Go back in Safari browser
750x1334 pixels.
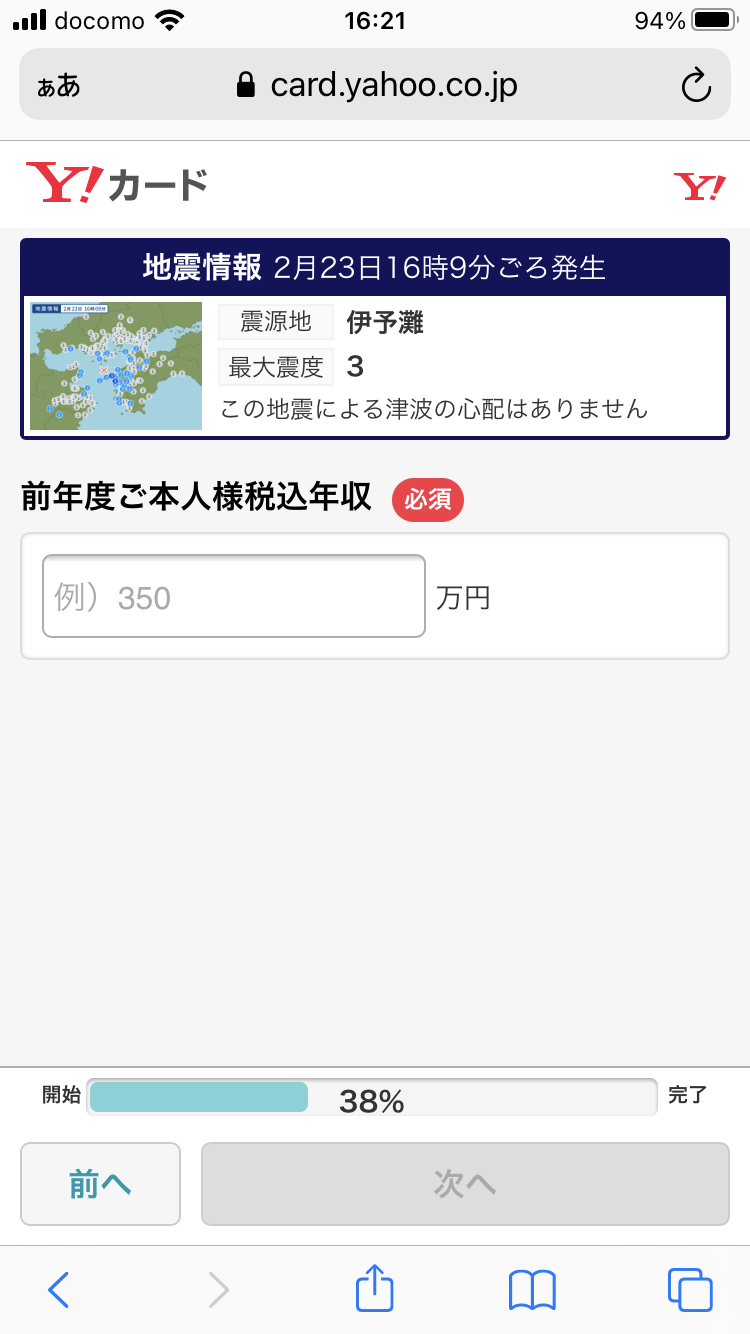(x=59, y=1290)
